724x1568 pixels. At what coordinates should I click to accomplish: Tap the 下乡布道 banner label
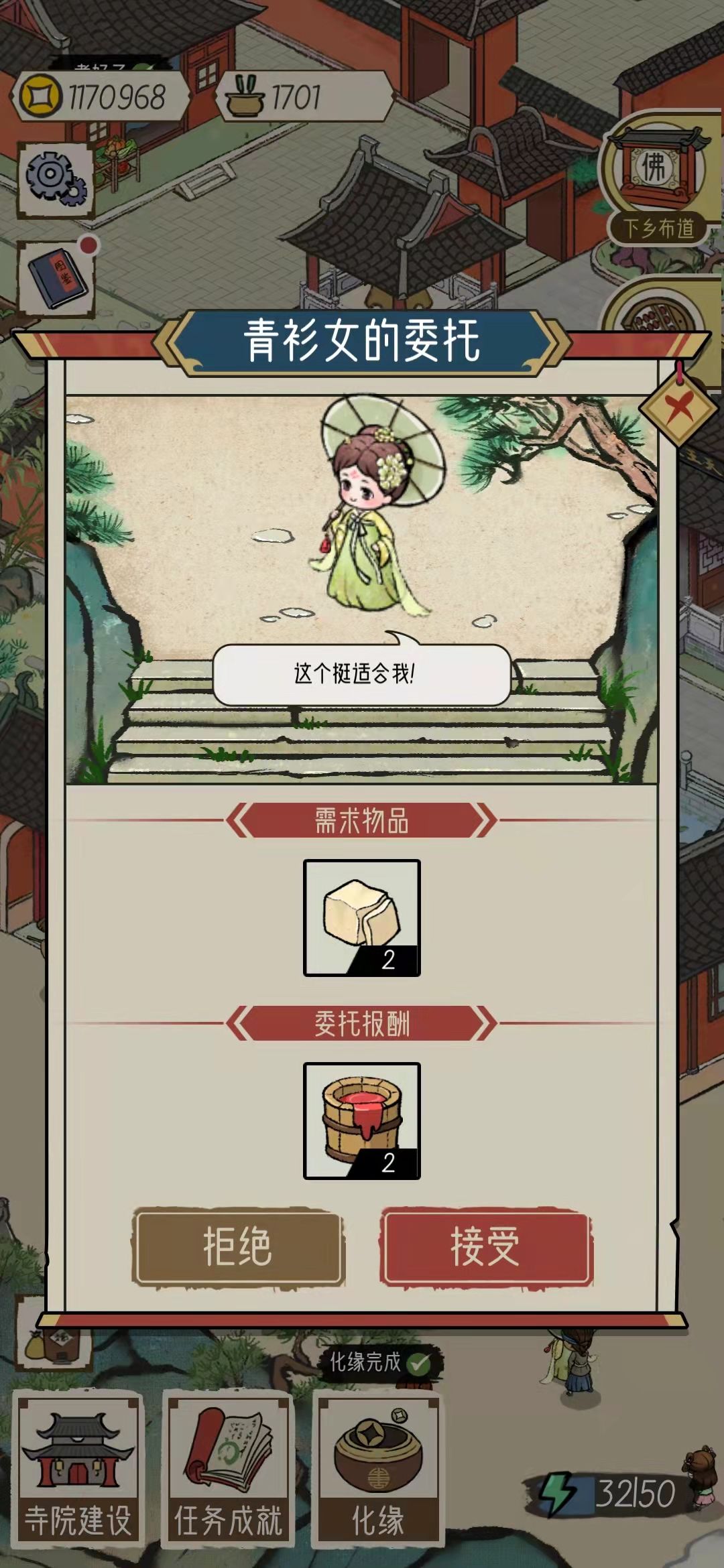click(660, 228)
